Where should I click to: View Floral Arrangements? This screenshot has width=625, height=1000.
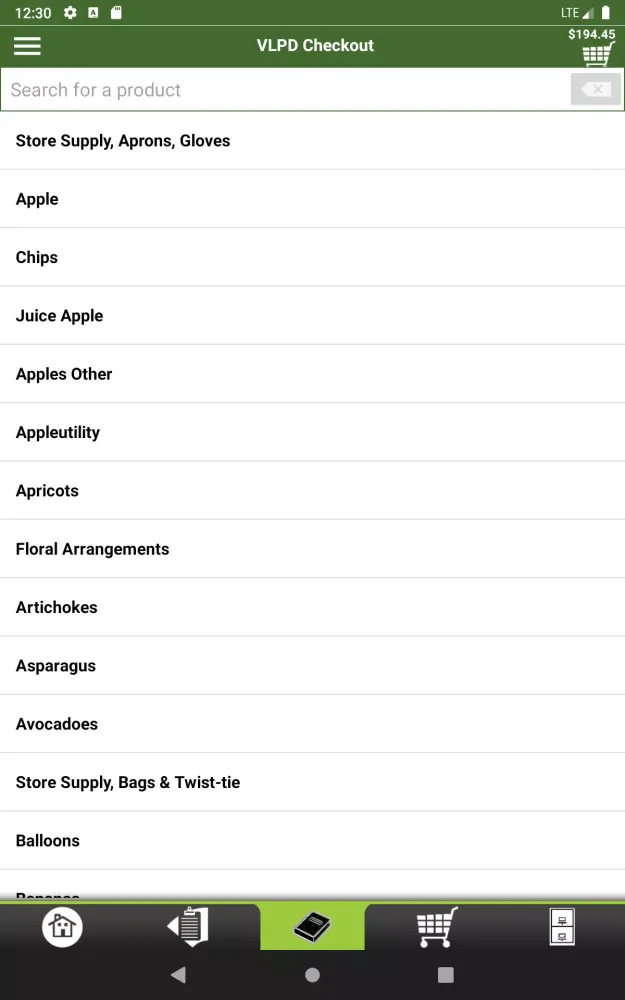pos(312,549)
